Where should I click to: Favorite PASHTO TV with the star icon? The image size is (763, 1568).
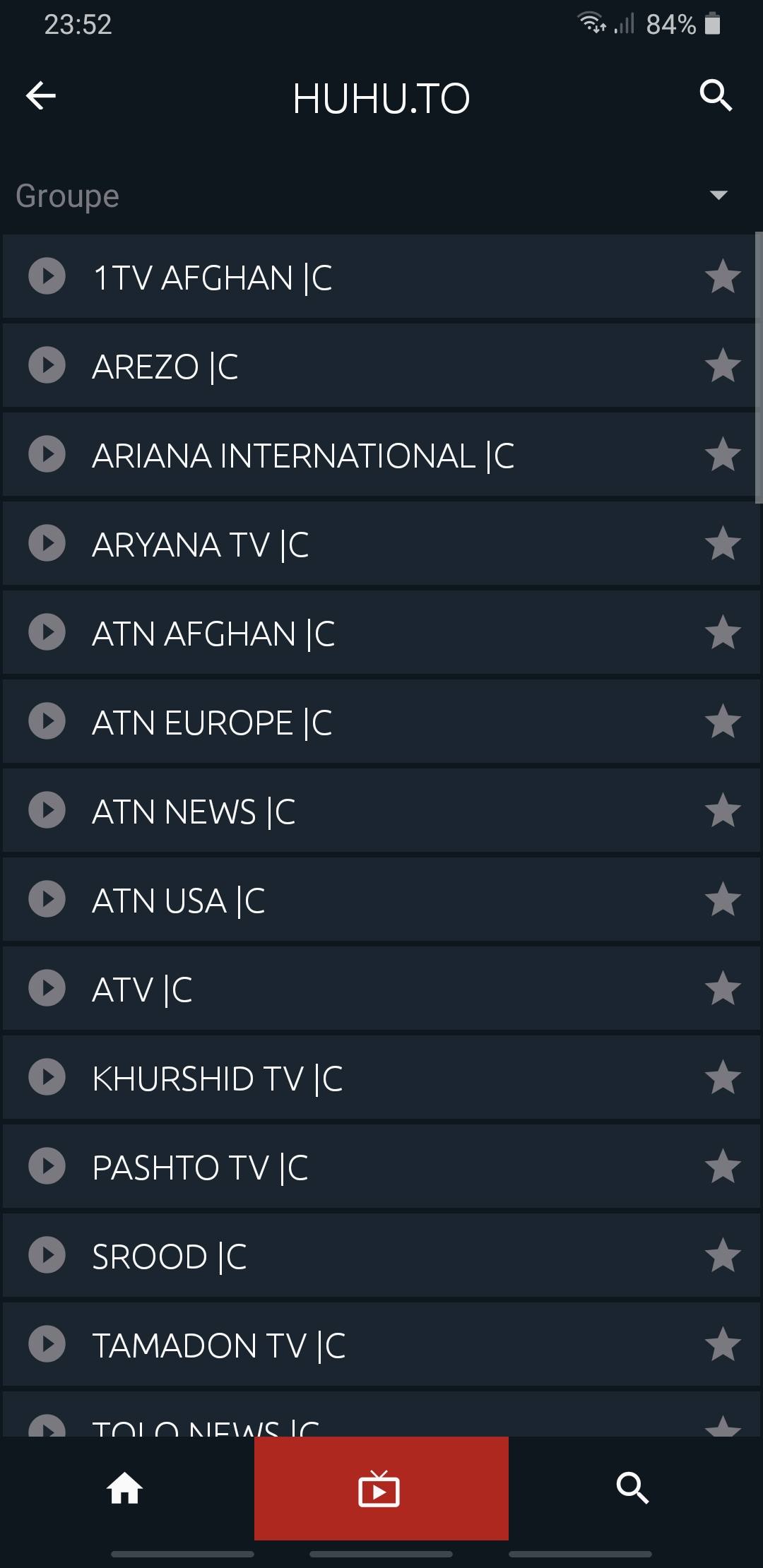722,1166
